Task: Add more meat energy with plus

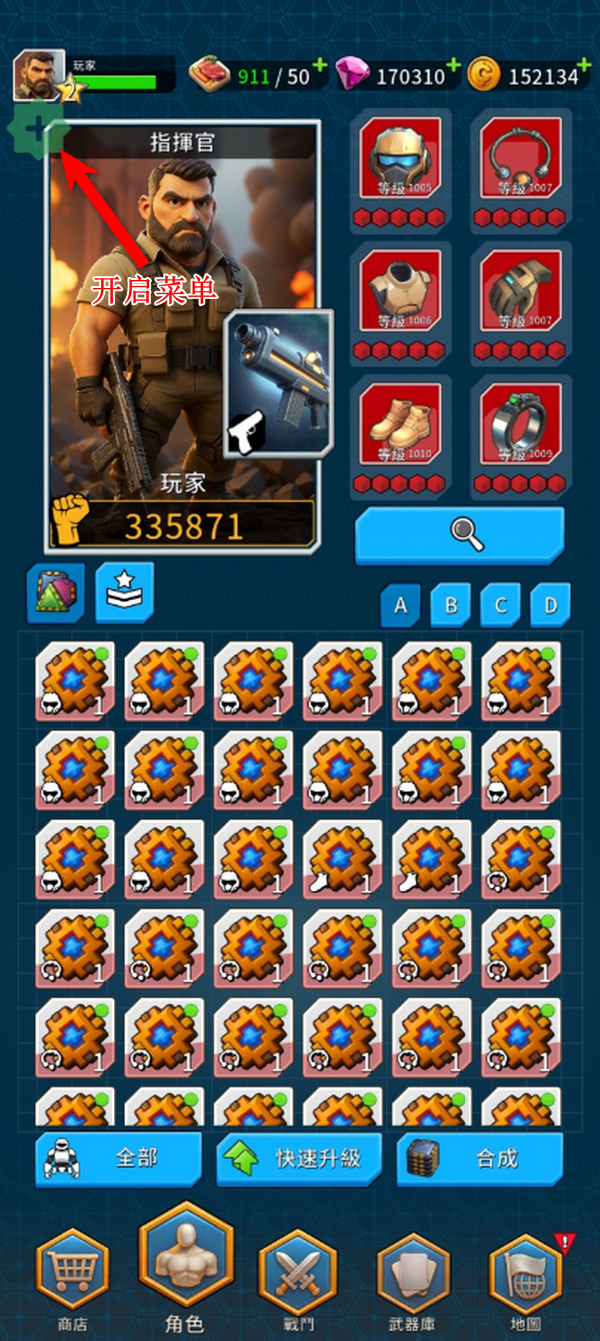Action: pos(319,67)
